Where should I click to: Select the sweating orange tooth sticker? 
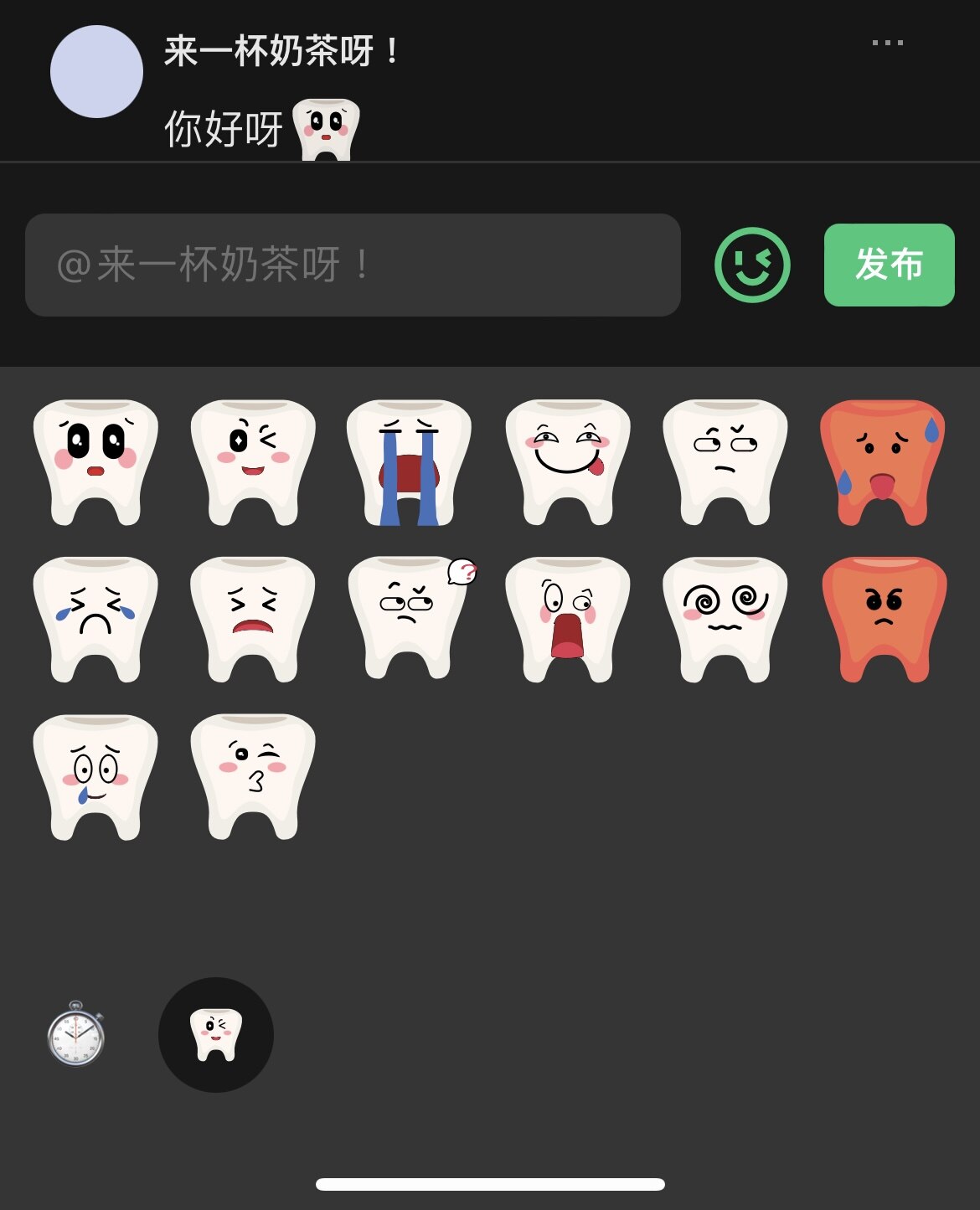tap(883, 462)
